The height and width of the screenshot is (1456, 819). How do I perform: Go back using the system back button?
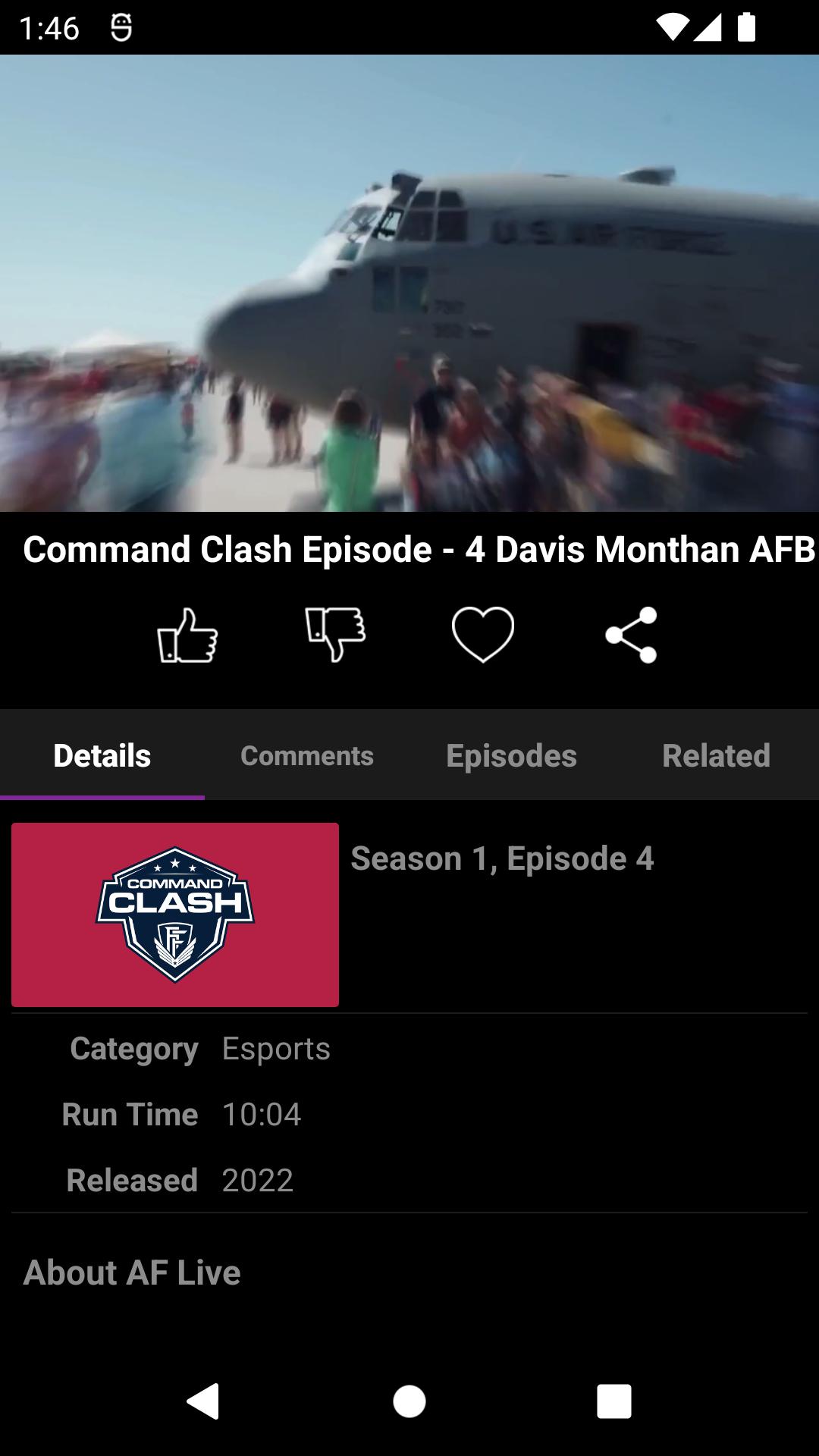point(203,1401)
